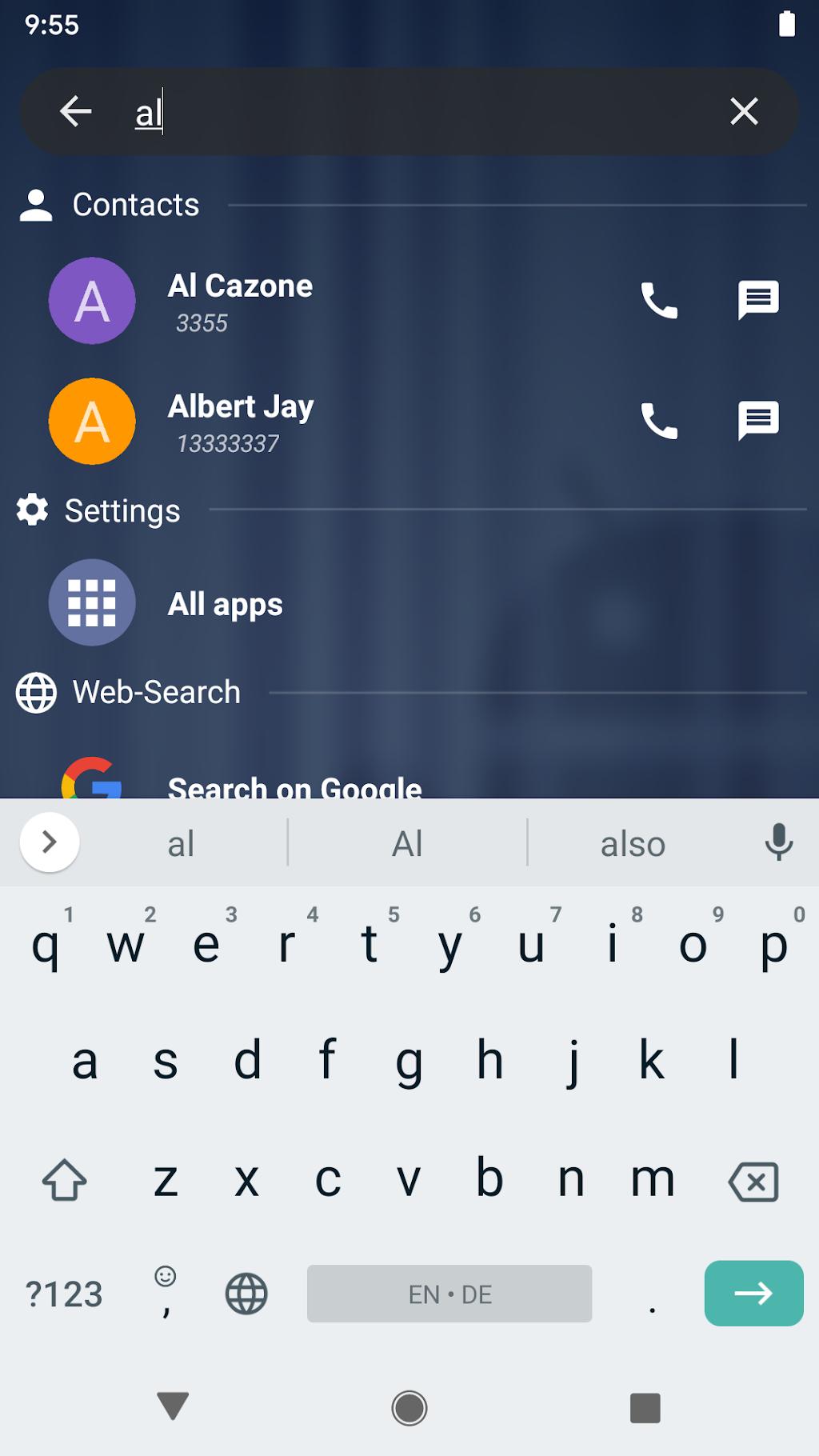This screenshot has height=1456, width=819.
Task: Open contact Albert Jay
Action: click(x=320, y=422)
